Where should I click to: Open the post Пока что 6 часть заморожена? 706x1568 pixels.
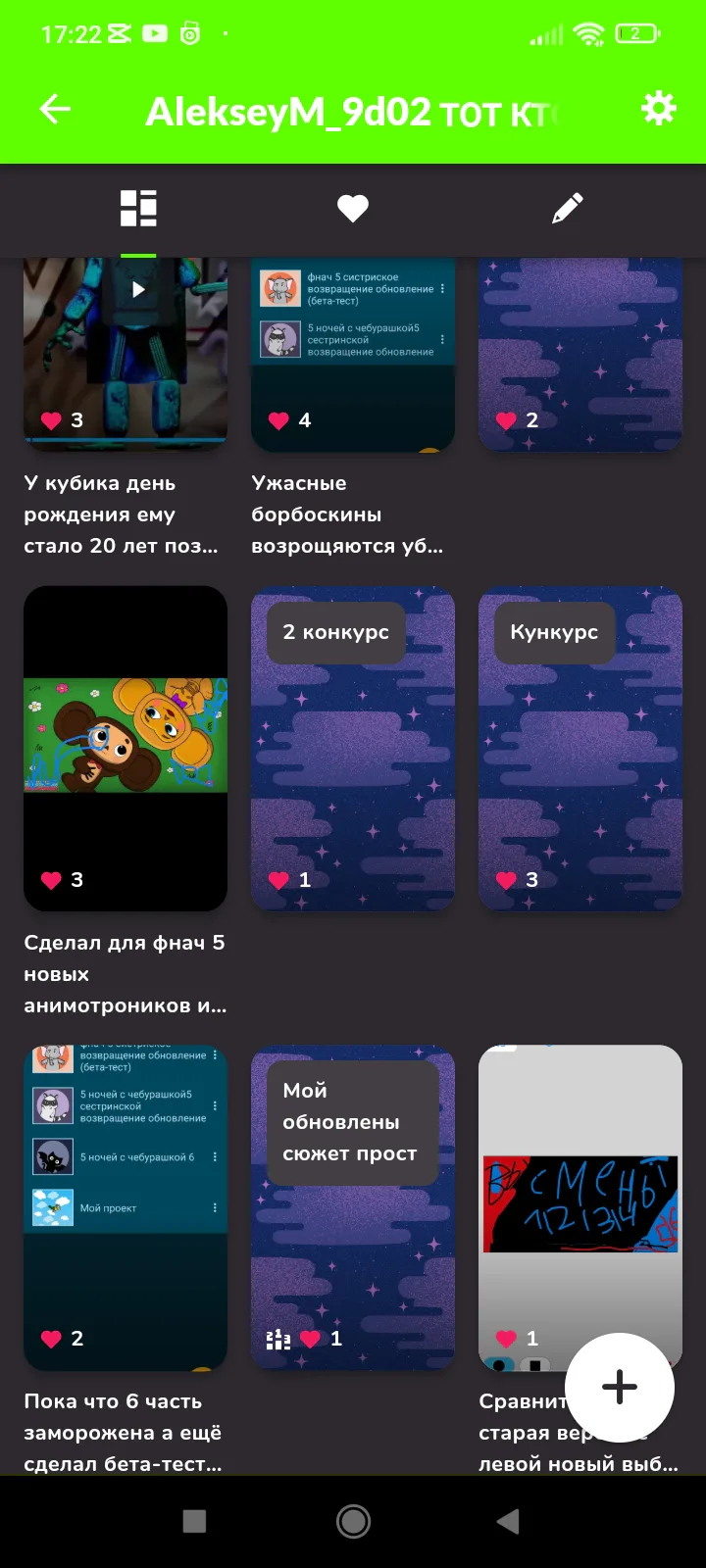click(x=126, y=1207)
